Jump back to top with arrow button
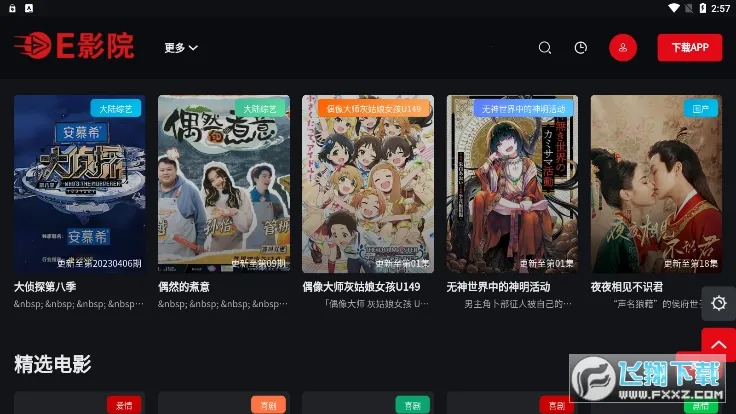The width and height of the screenshot is (736, 414). click(x=718, y=343)
